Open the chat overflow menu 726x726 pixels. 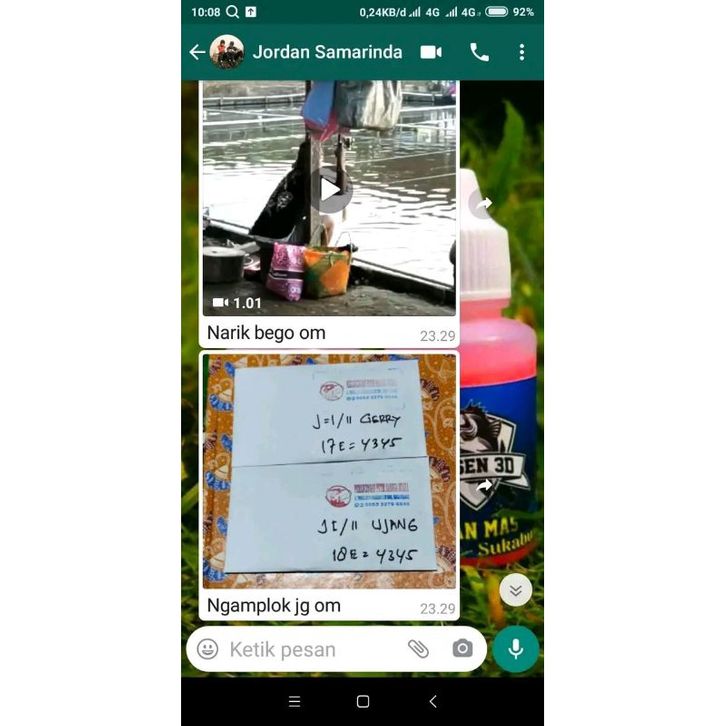521,52
